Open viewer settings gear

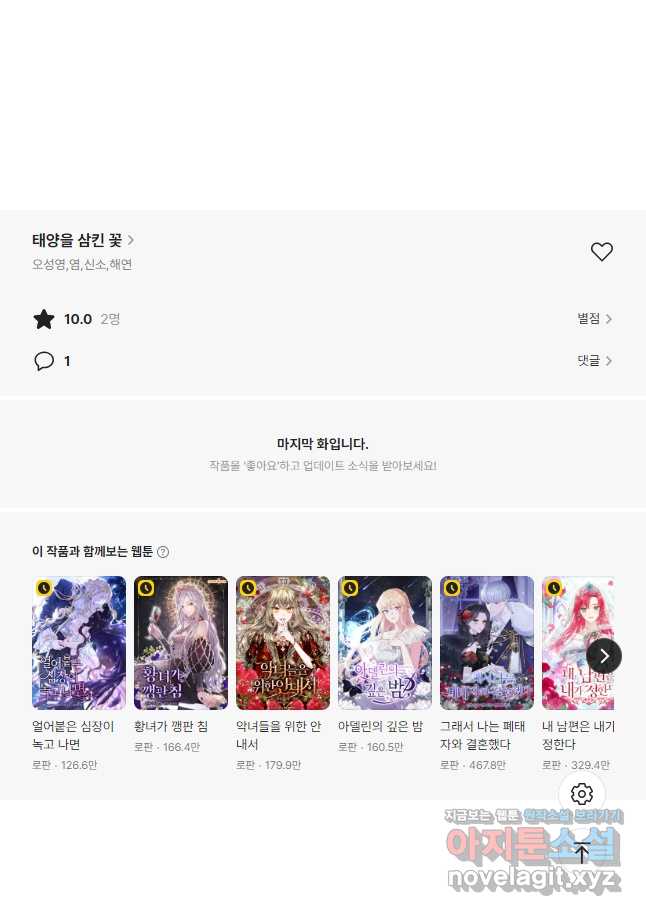582,794
